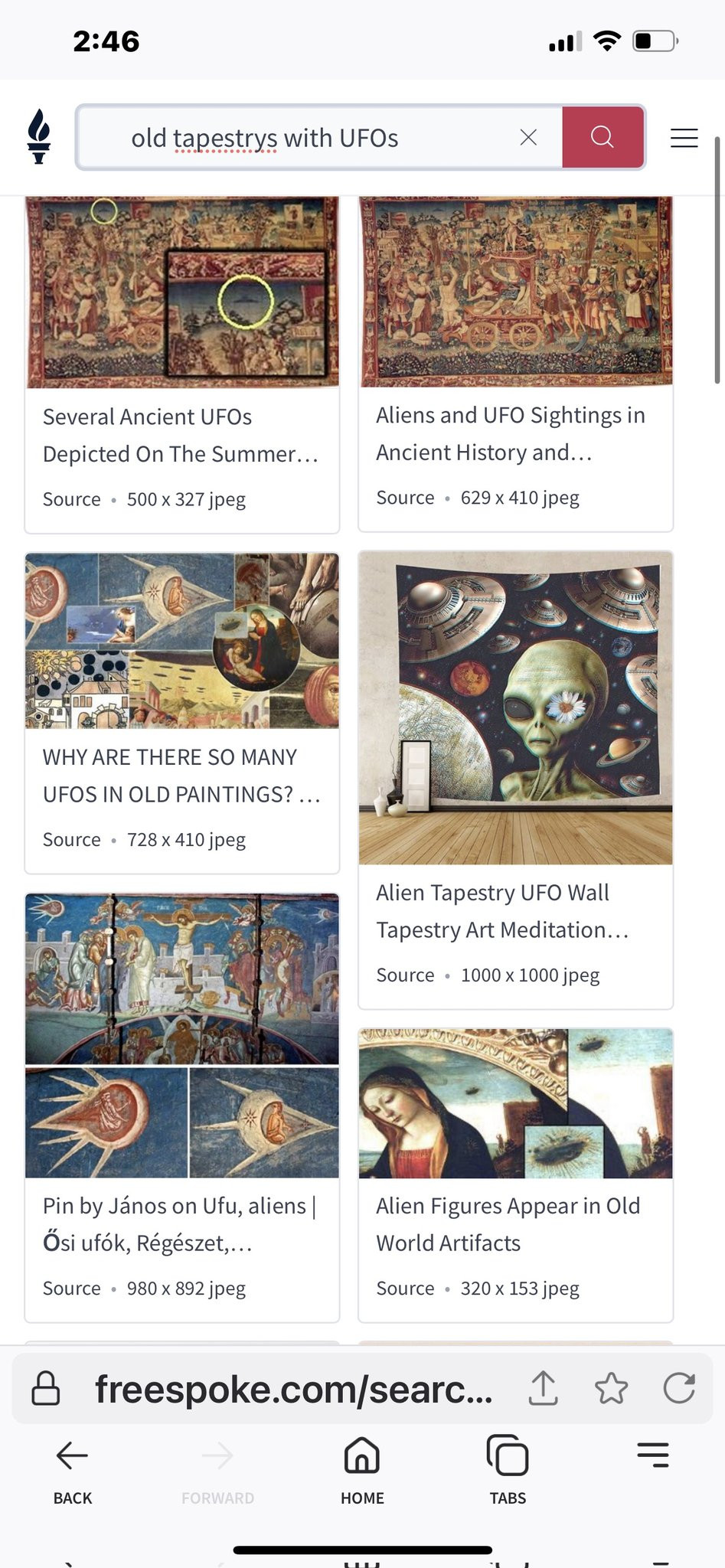Clear the search text
This screenshot has width=725, height=1568.
pos(528,137)
